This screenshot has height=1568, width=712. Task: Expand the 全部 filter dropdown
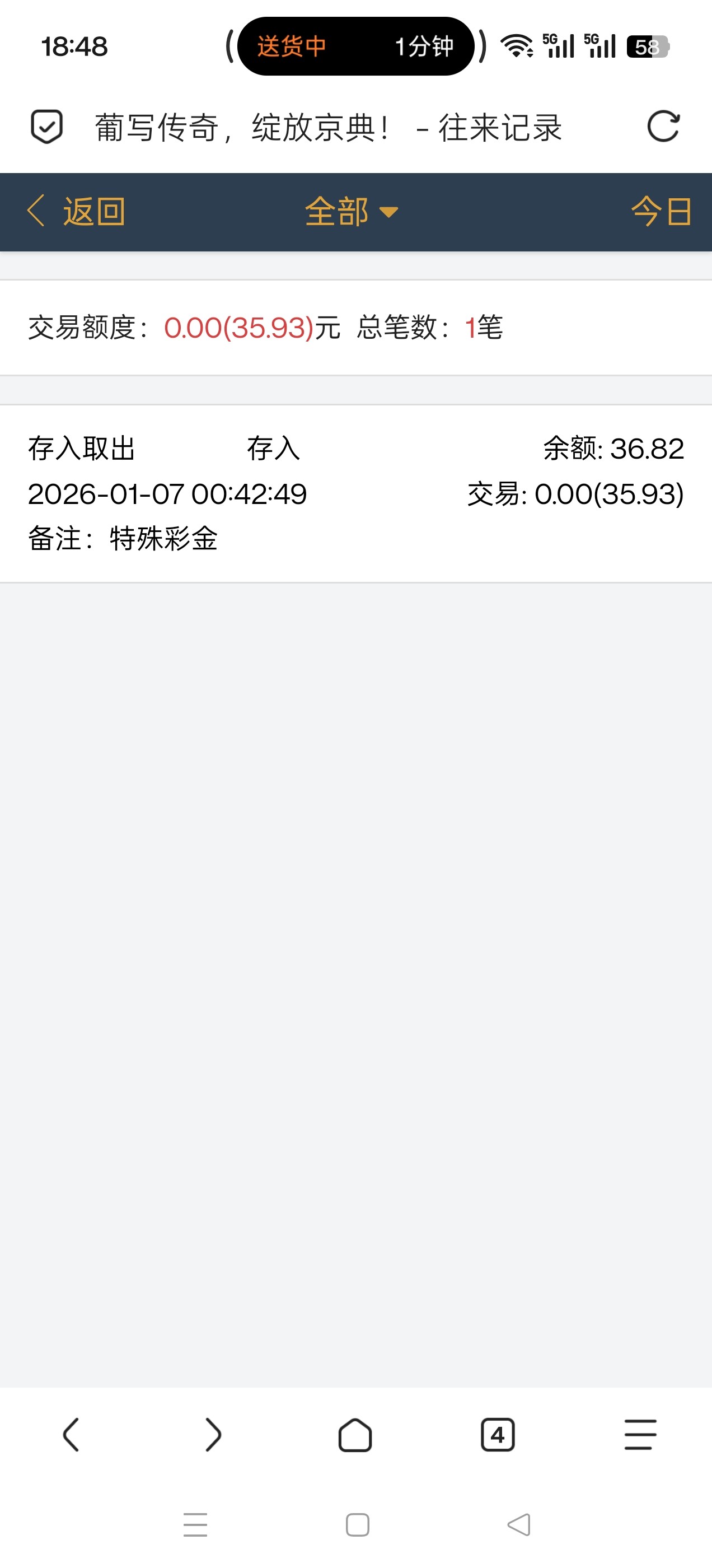(351, 212)
